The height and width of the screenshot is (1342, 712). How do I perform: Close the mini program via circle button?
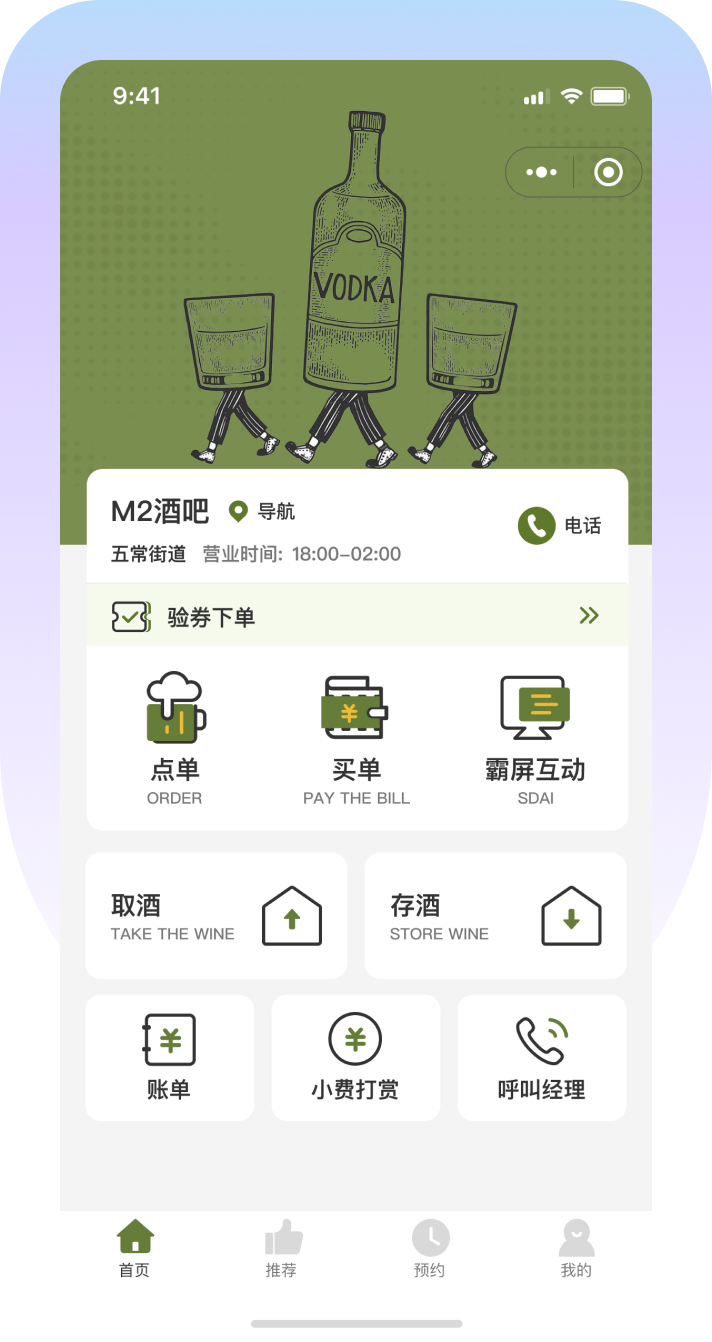coord(608,173)
